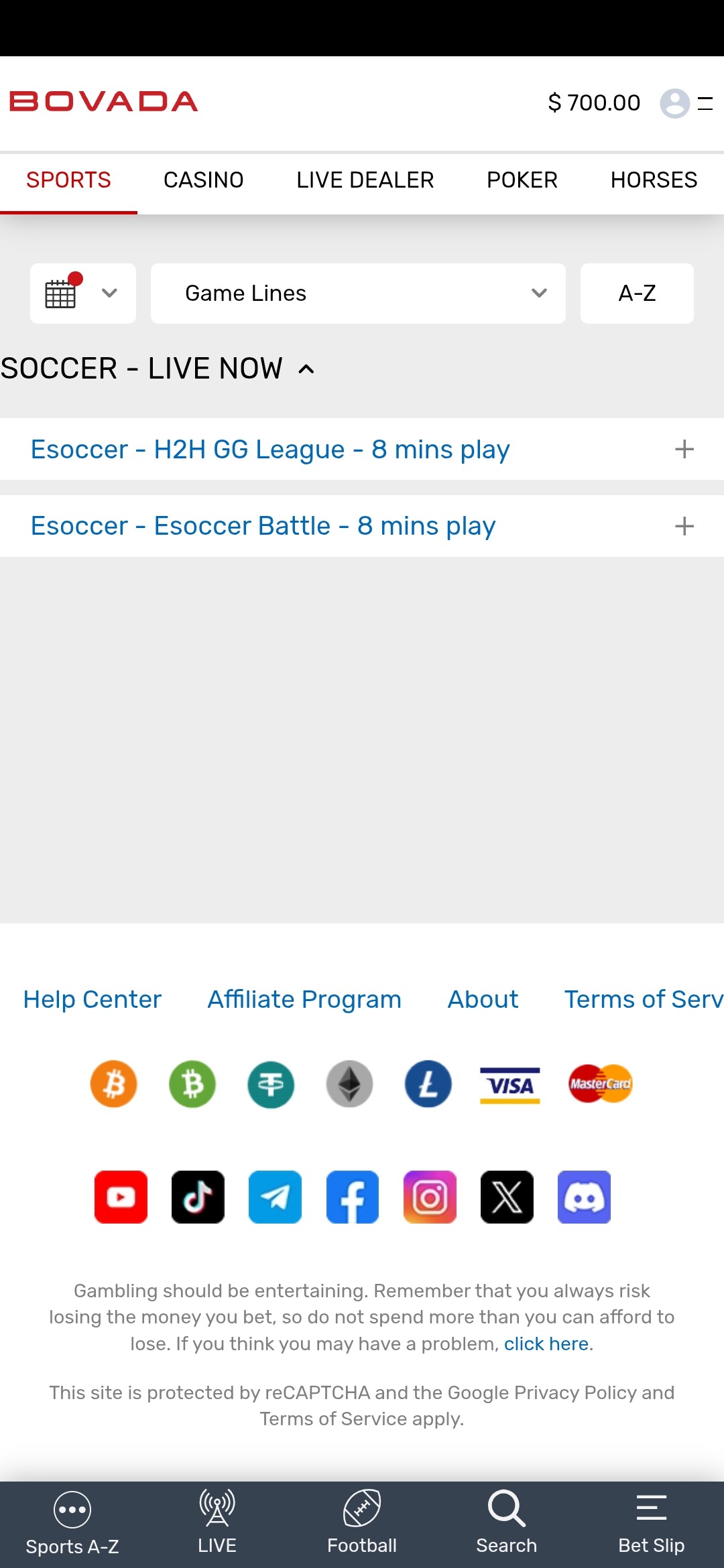Open the calendar date dropdown
The height and width of the screenshot is (1568, 724).
(83, 293)
